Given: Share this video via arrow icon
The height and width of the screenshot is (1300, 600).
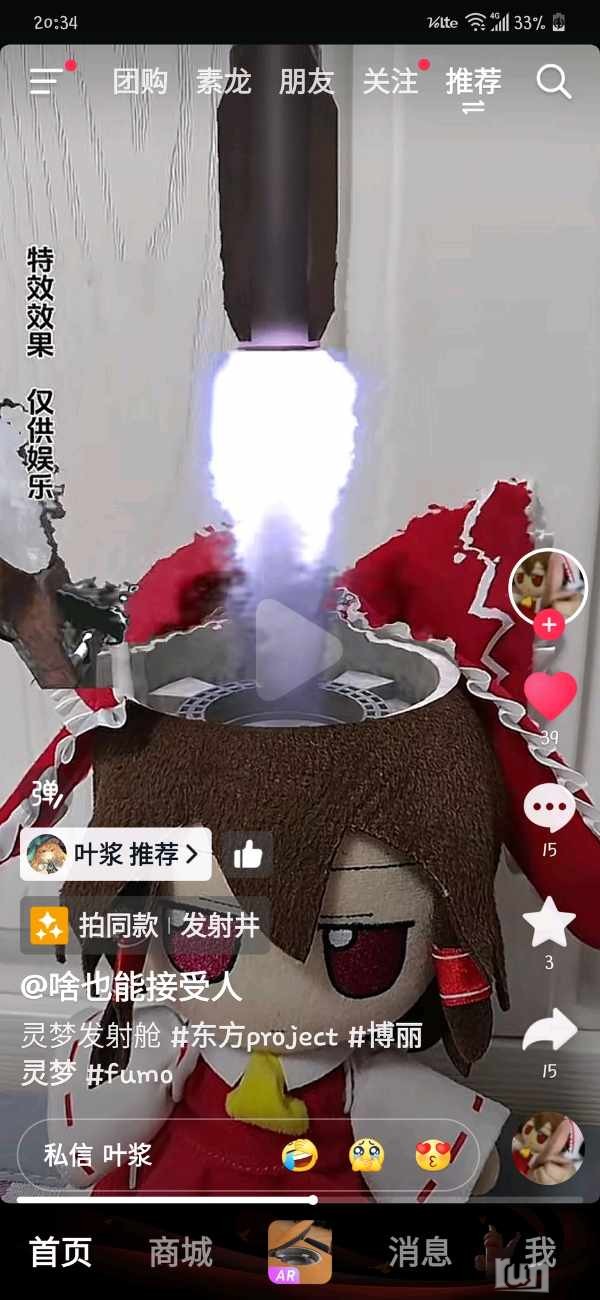Looking at the screenshot, I should click(549, 1030).
